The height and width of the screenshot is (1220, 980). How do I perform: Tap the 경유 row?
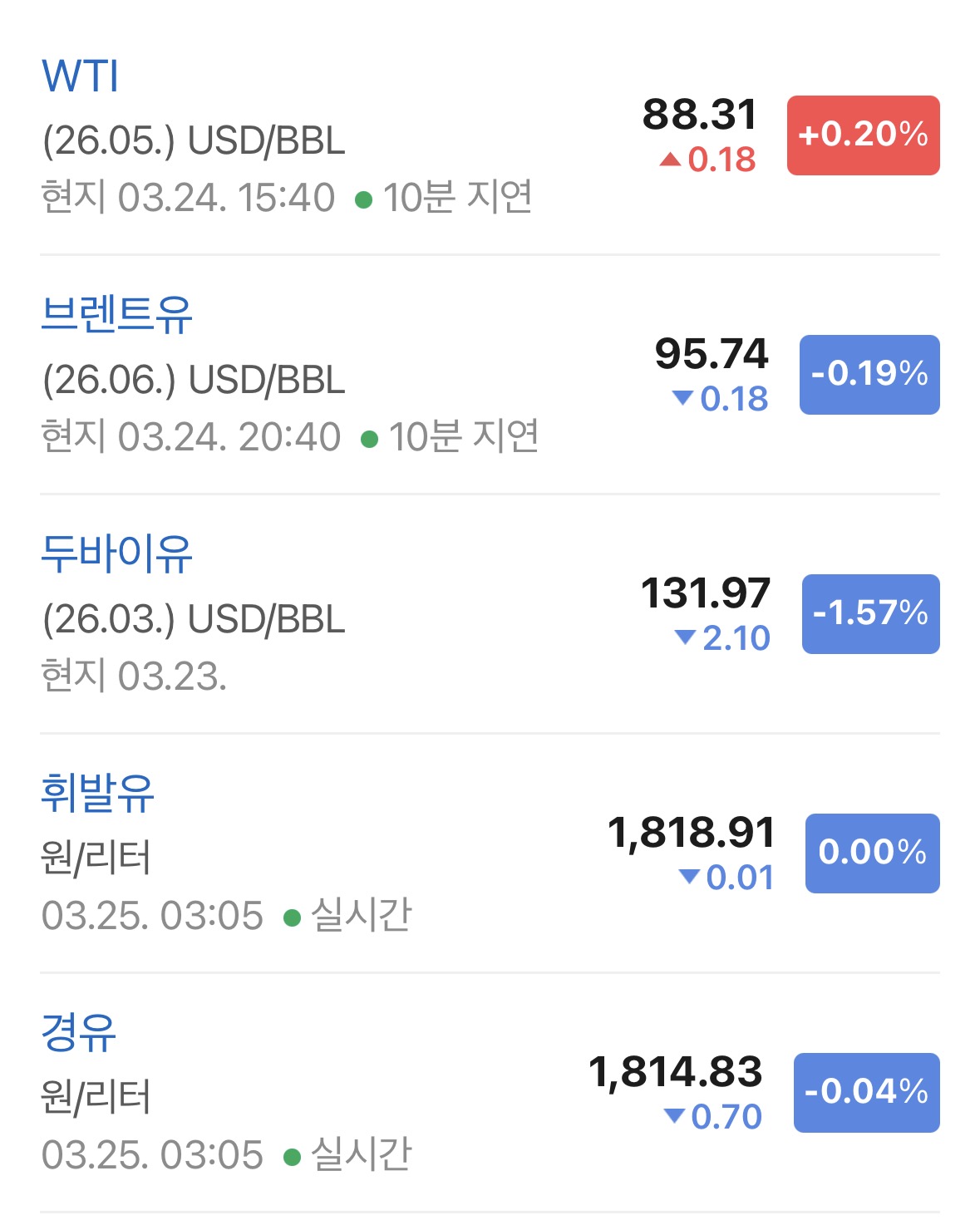pyautogui.click(x=78, y=1032)
